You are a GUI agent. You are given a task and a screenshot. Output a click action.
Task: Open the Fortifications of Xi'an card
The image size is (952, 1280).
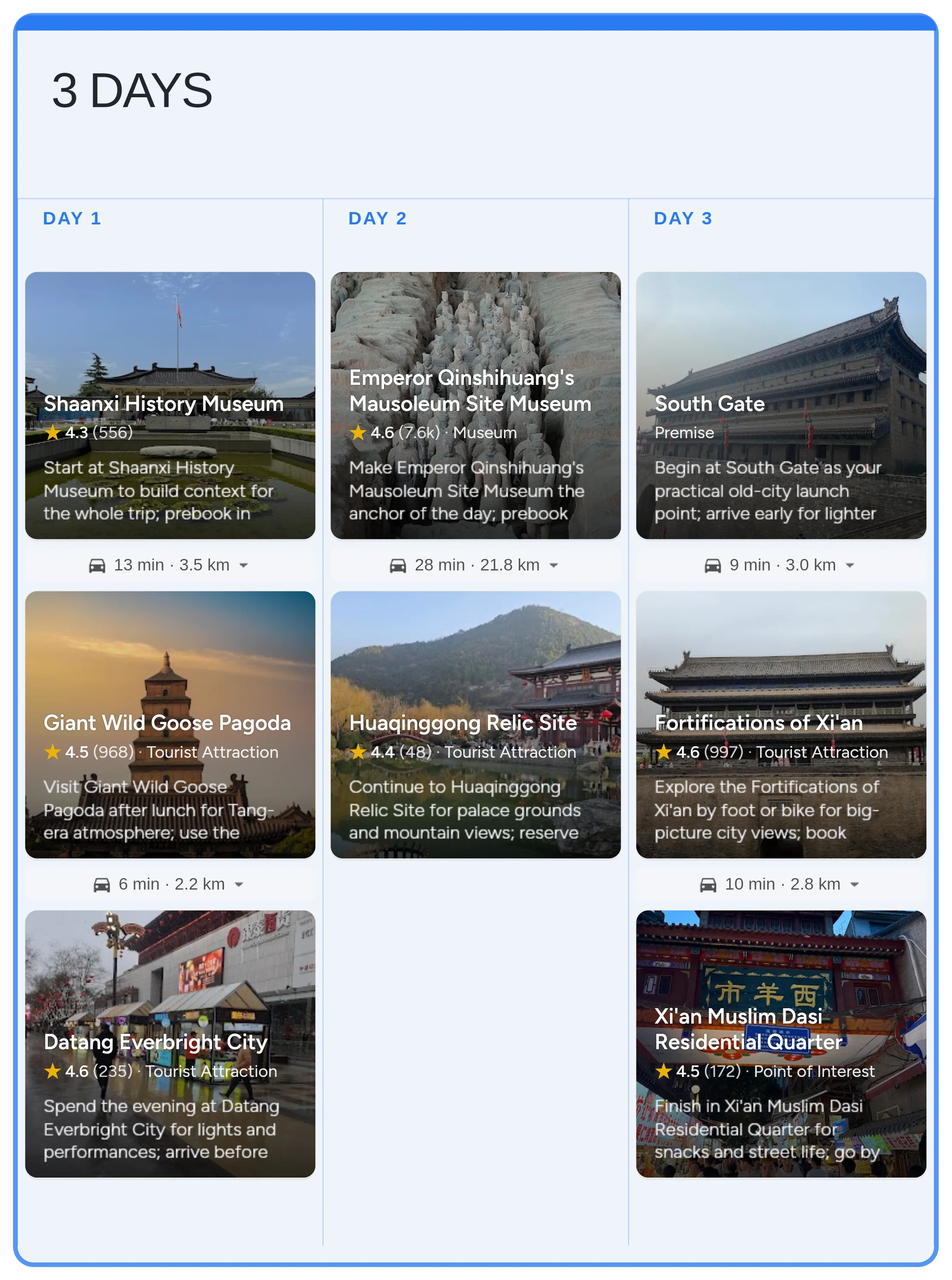[781, 724]
